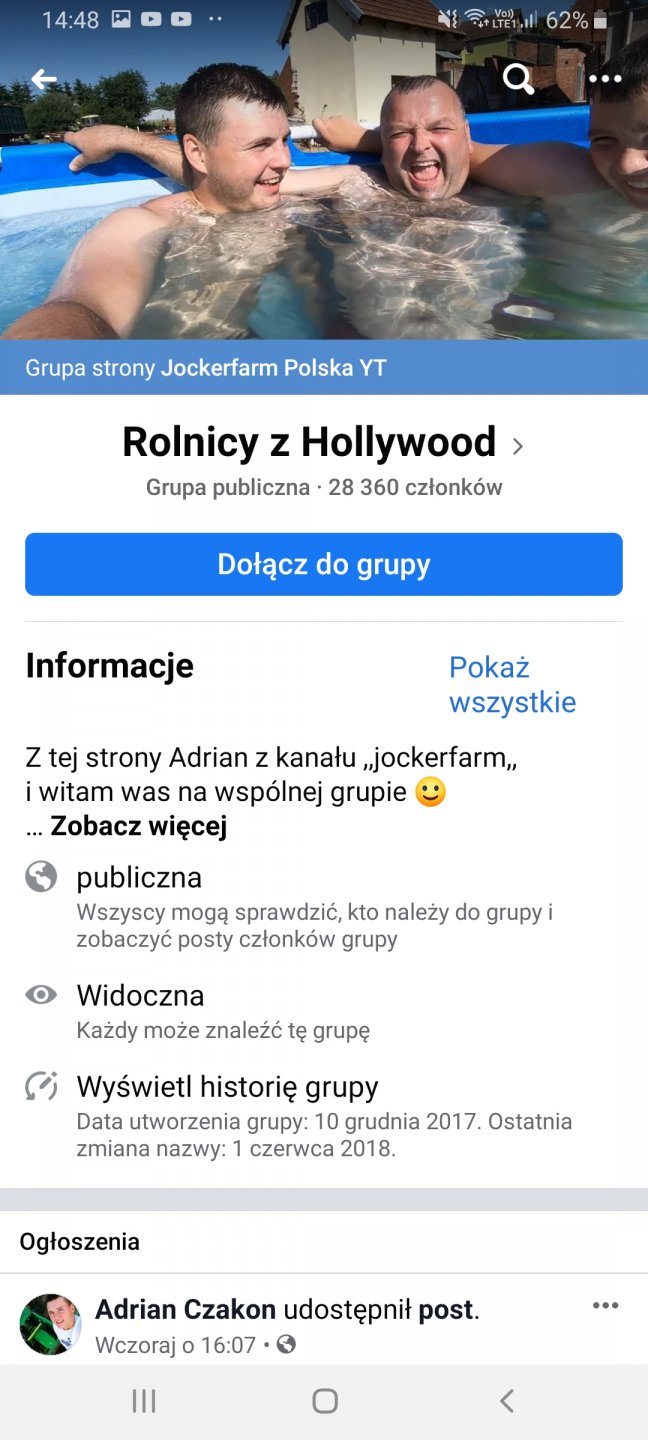Expand description with Zobacz więcej
648x1440 pixels.
(138, 827)
